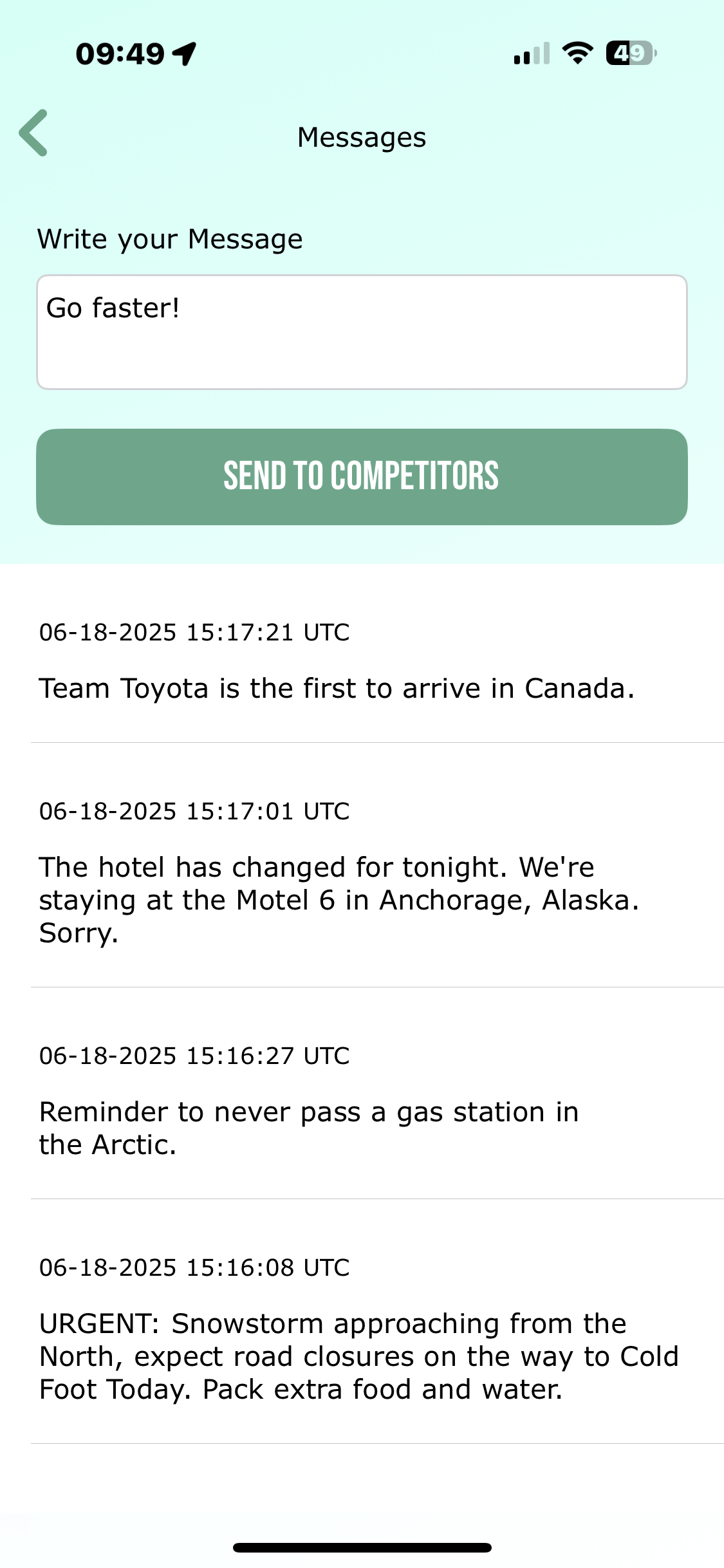Go back from the Messages screen
This screenshot has width=724, height=1568.
pyautogui.click(x=33, y=133)
